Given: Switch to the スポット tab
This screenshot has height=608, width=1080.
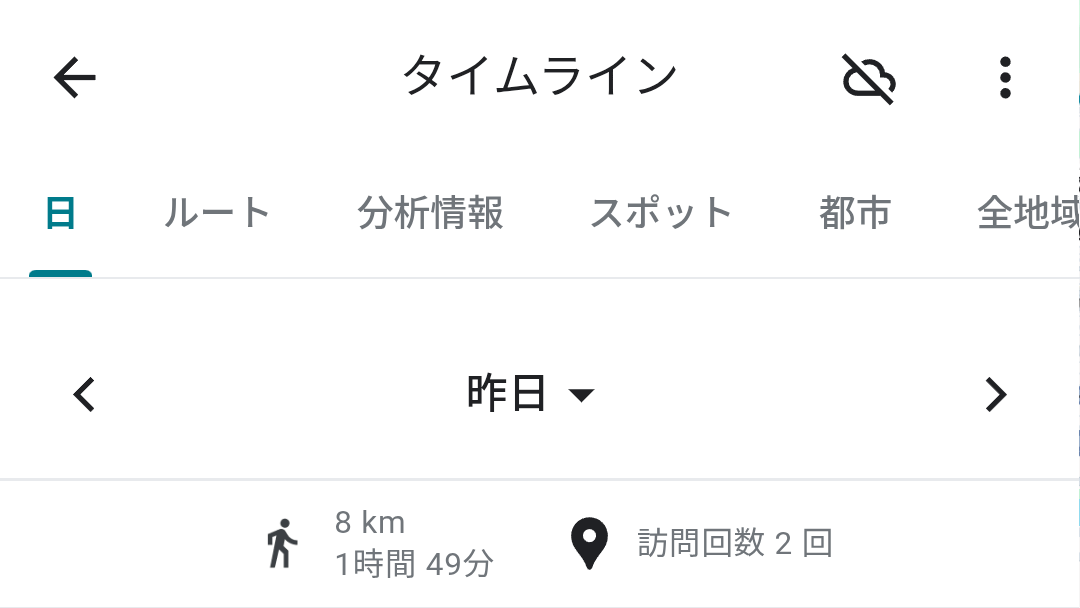Looking at the screenshot, I should pos(661,213).
